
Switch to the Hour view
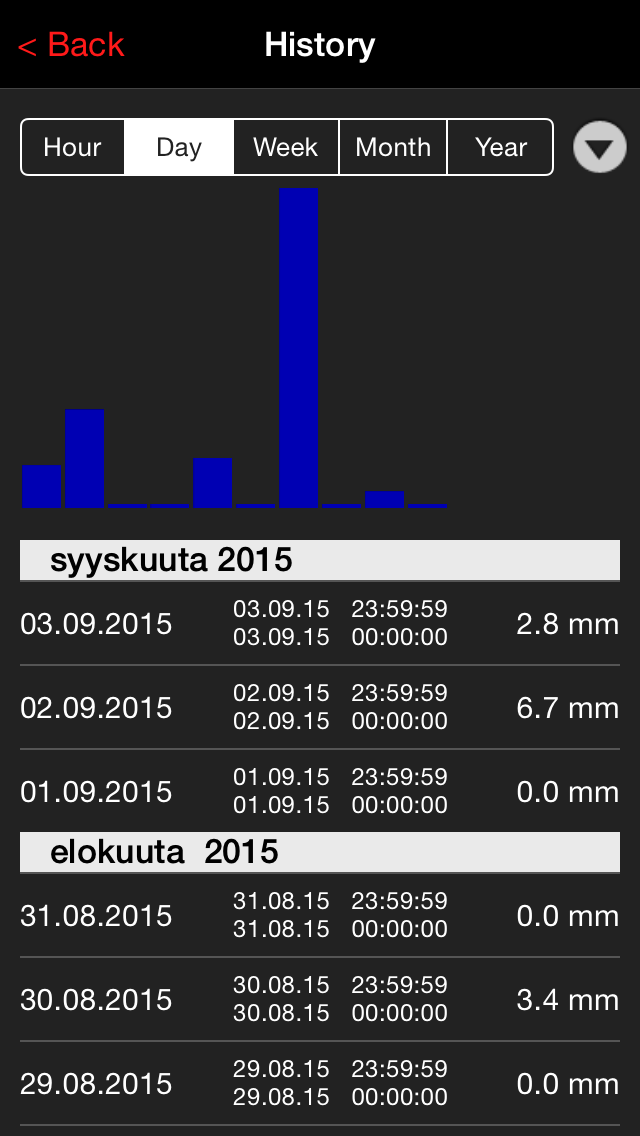click(72, 147)
